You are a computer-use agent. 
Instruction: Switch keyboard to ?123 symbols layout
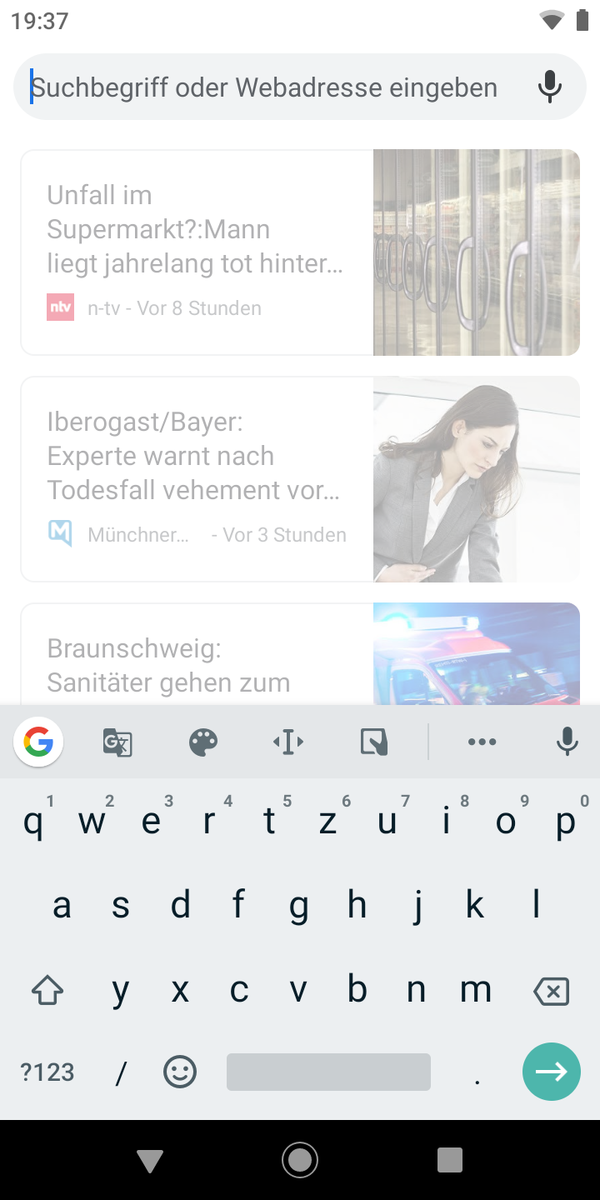[47, 1073]
